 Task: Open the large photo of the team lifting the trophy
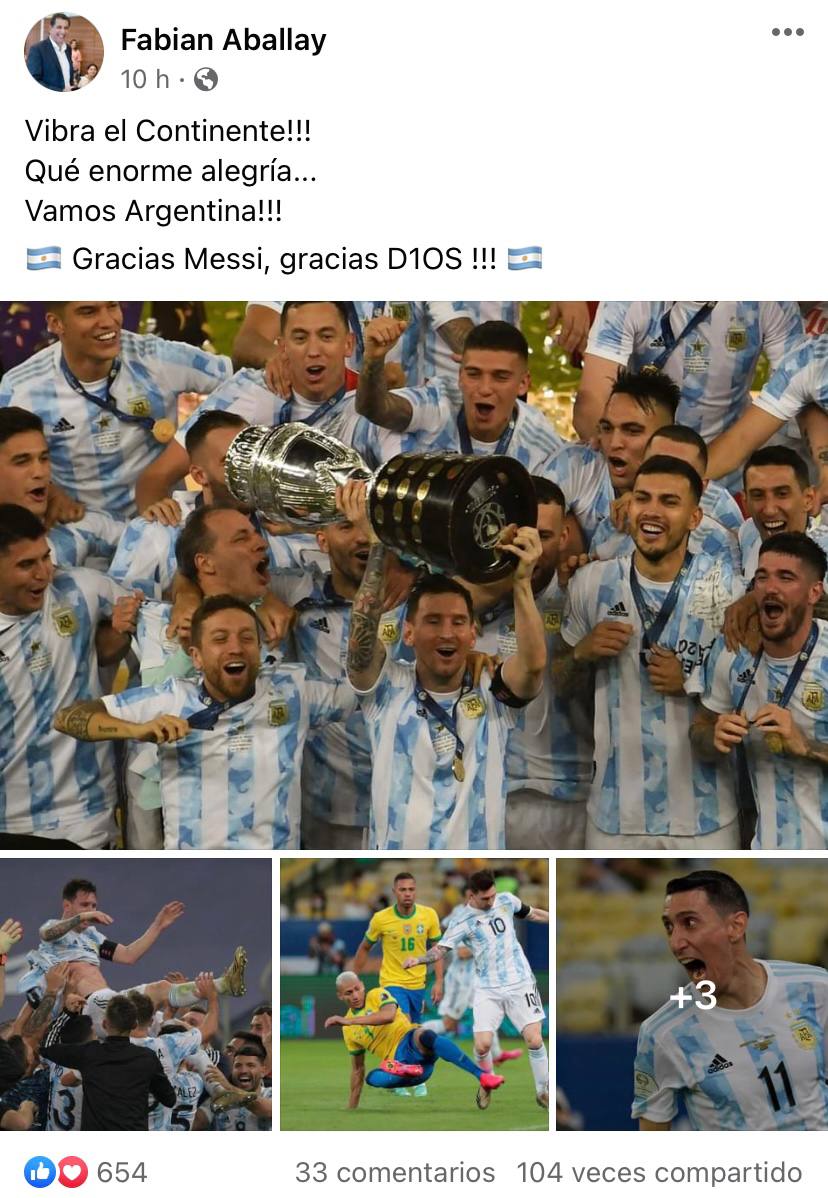414,575
